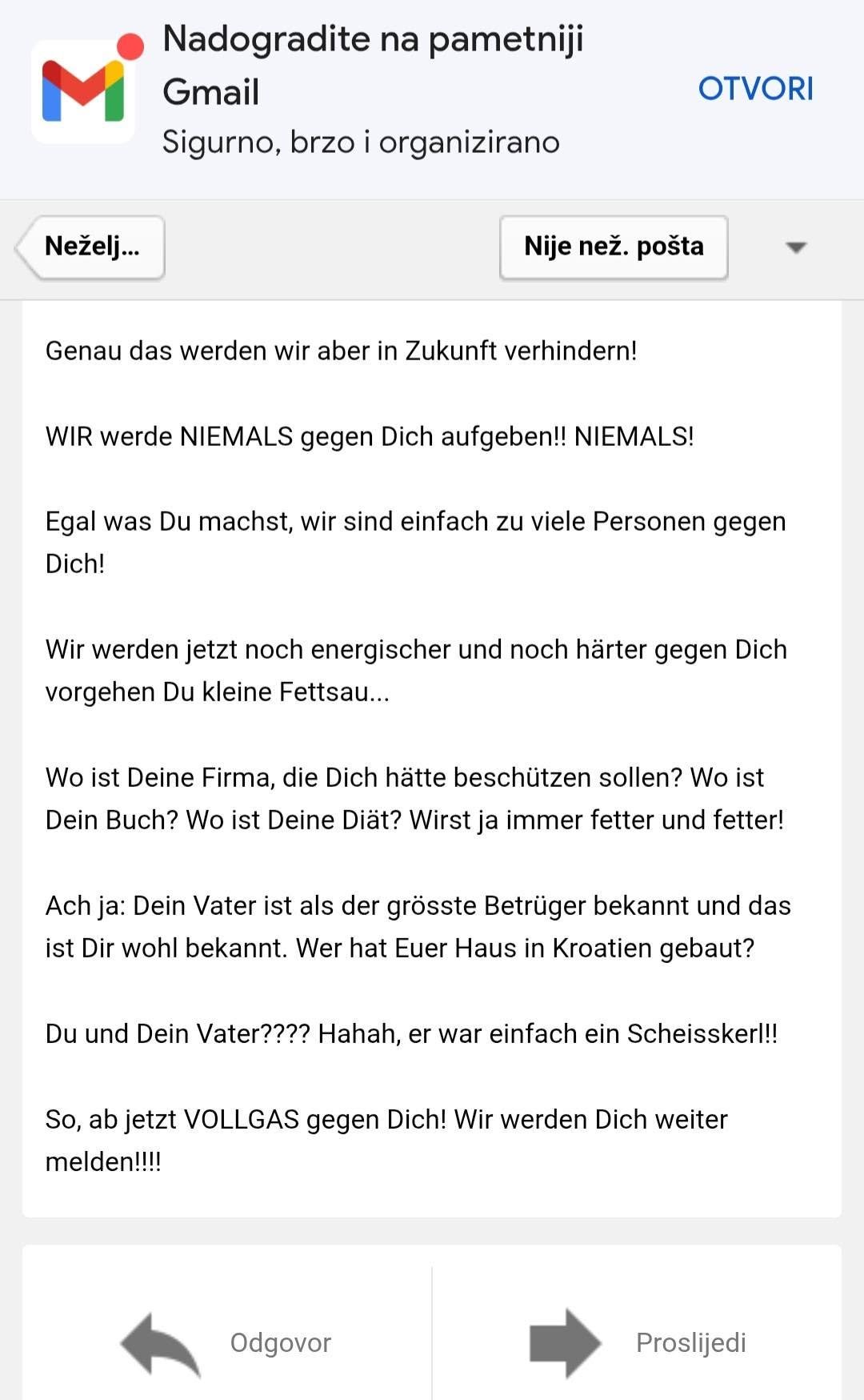Tap OTVORI to open Gmail app
The image size is (864, 1400).
click(x=755, y=88)
